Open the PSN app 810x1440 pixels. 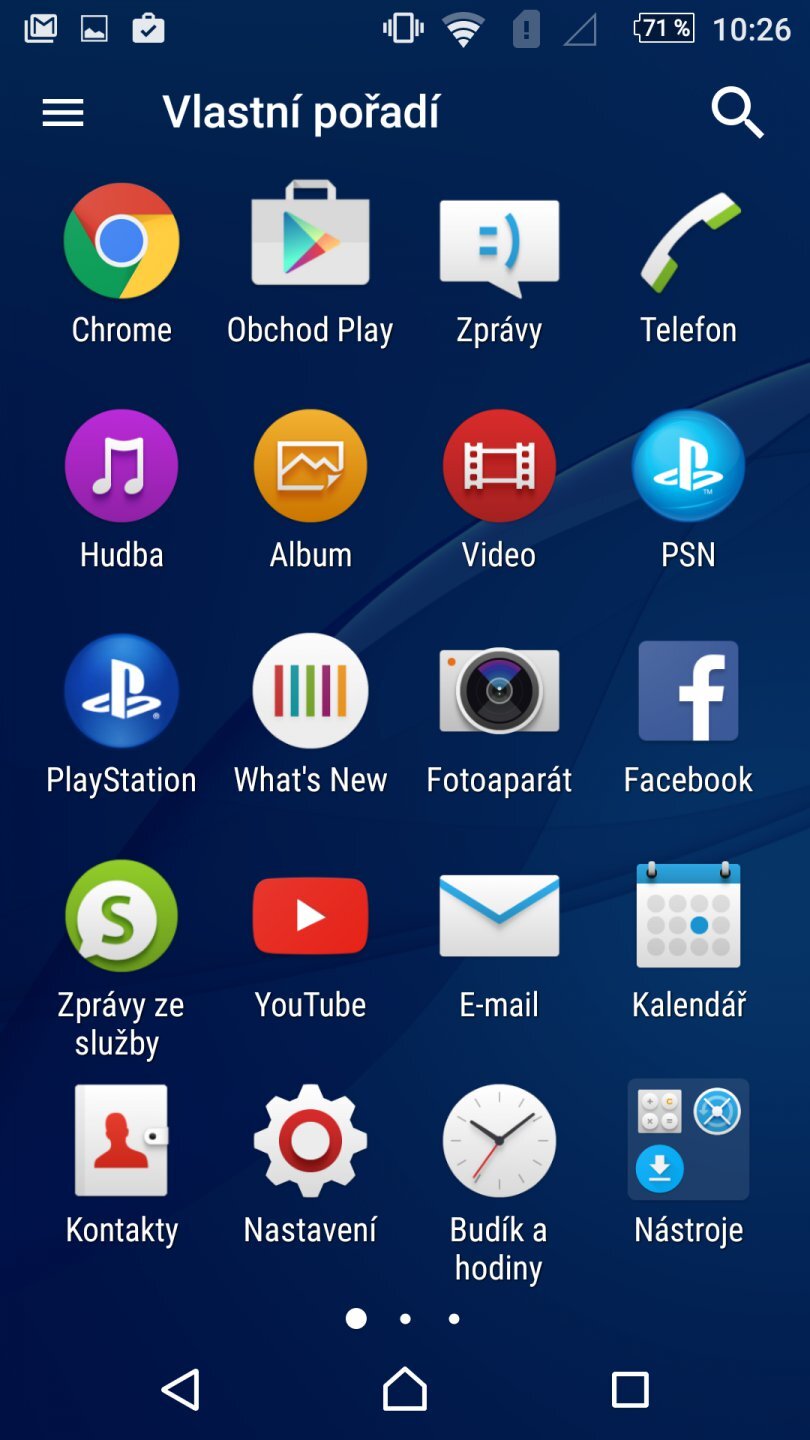coord(687,465)
